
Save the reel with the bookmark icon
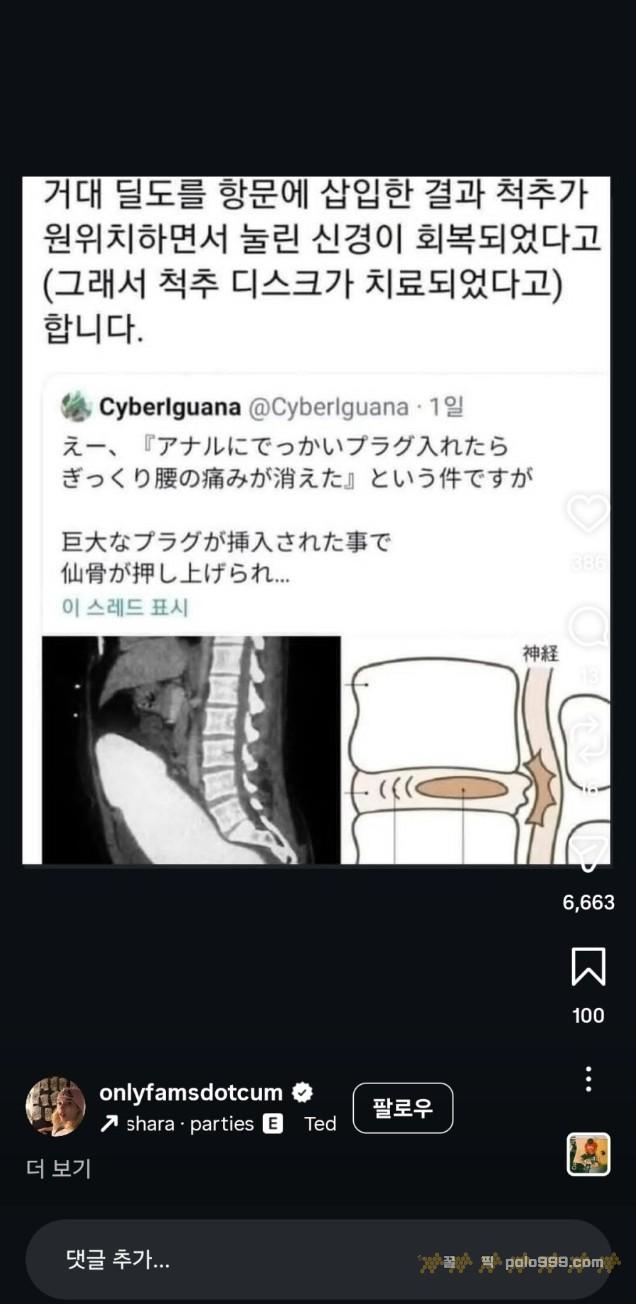588,967
